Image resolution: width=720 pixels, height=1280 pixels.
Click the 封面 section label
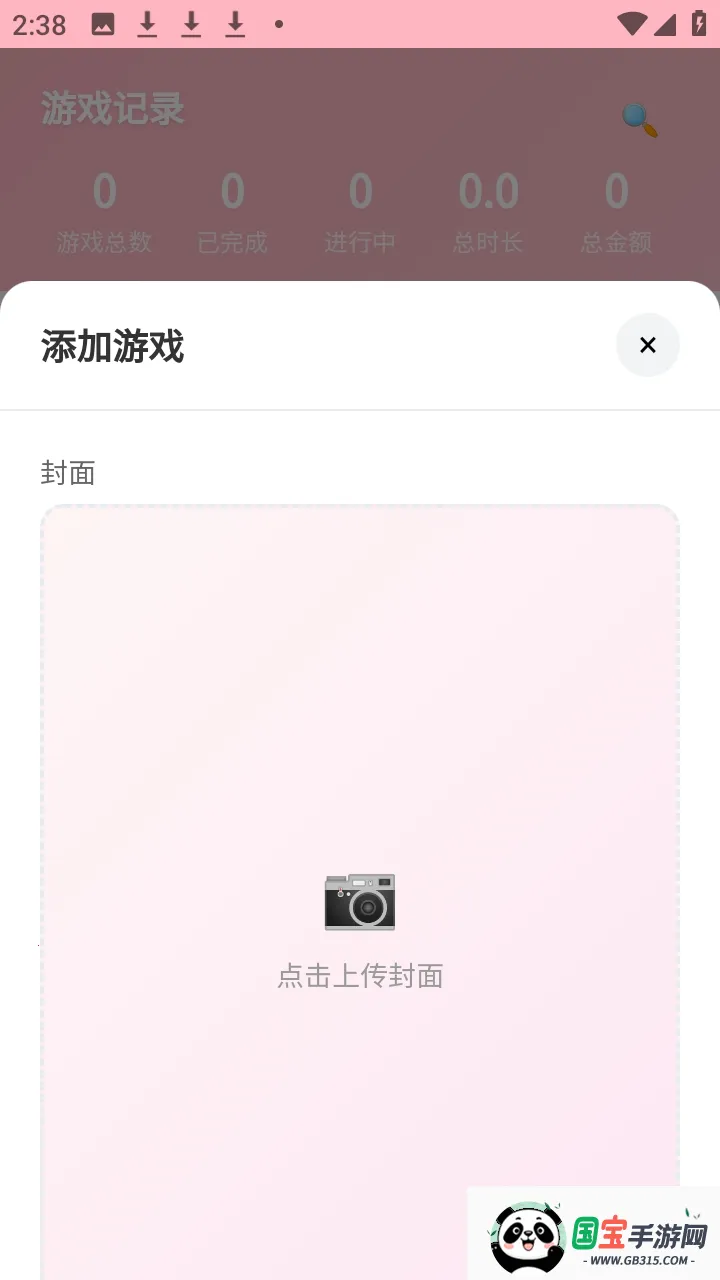click(x=68, y=472)
